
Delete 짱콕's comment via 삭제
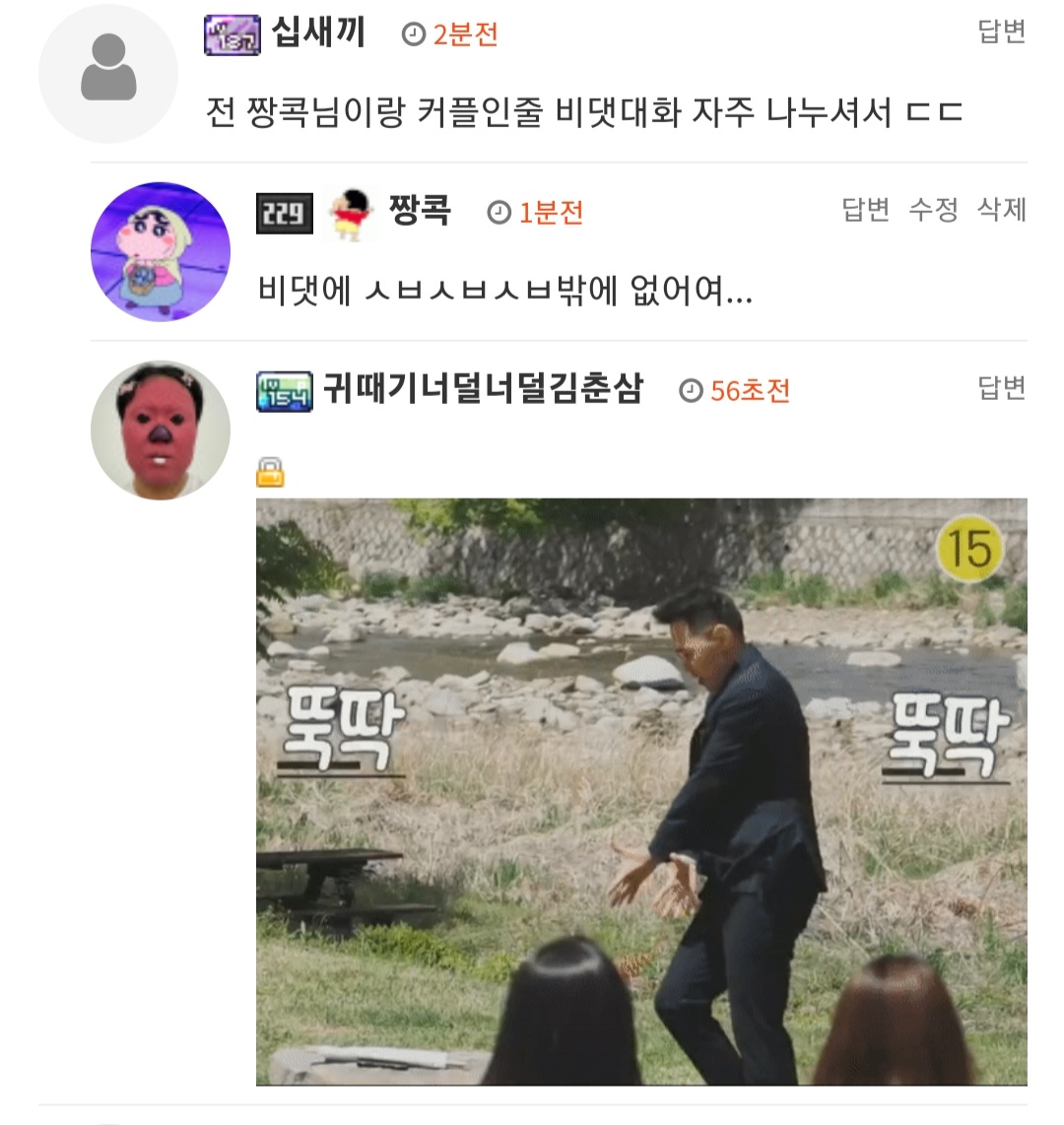tap(1002, 210)
